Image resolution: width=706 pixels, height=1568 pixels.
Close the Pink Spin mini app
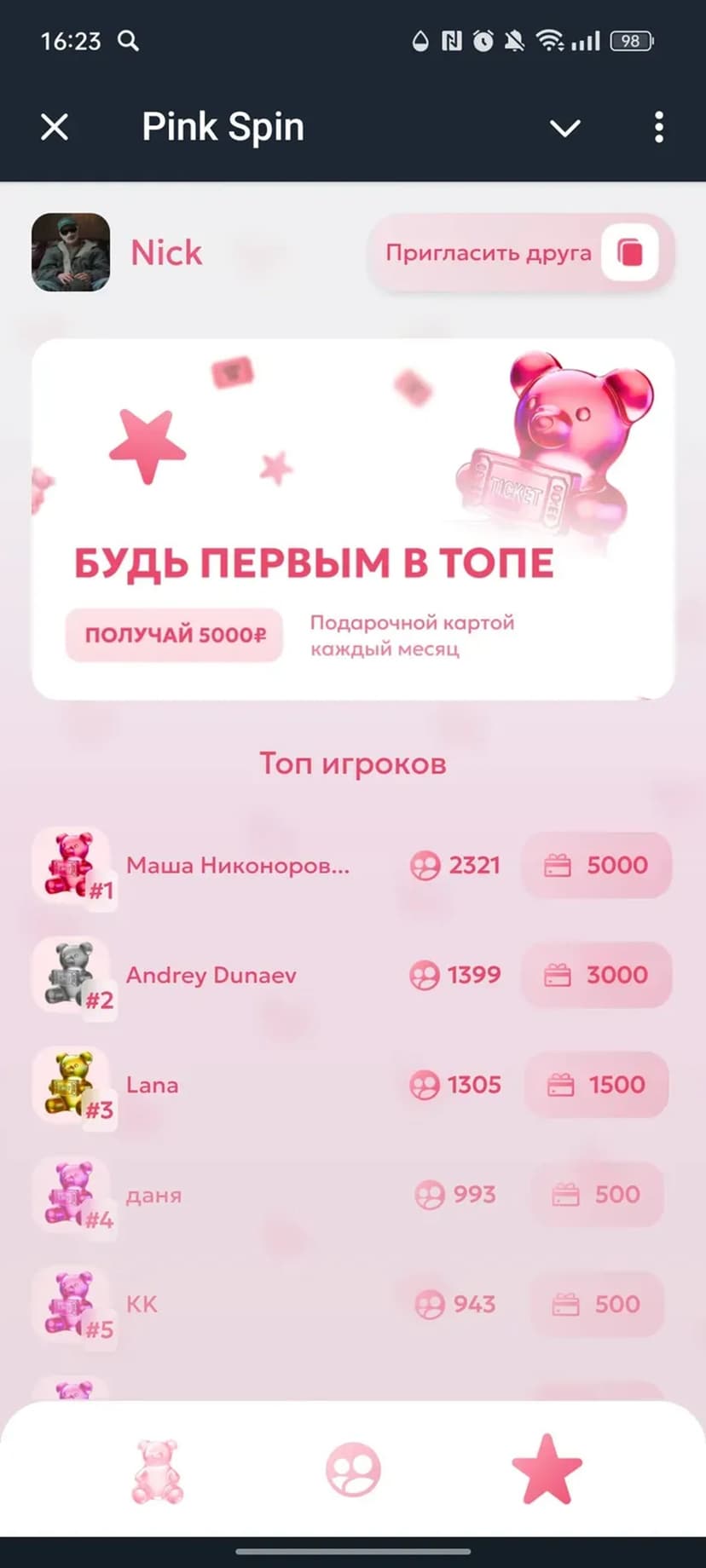55,128
